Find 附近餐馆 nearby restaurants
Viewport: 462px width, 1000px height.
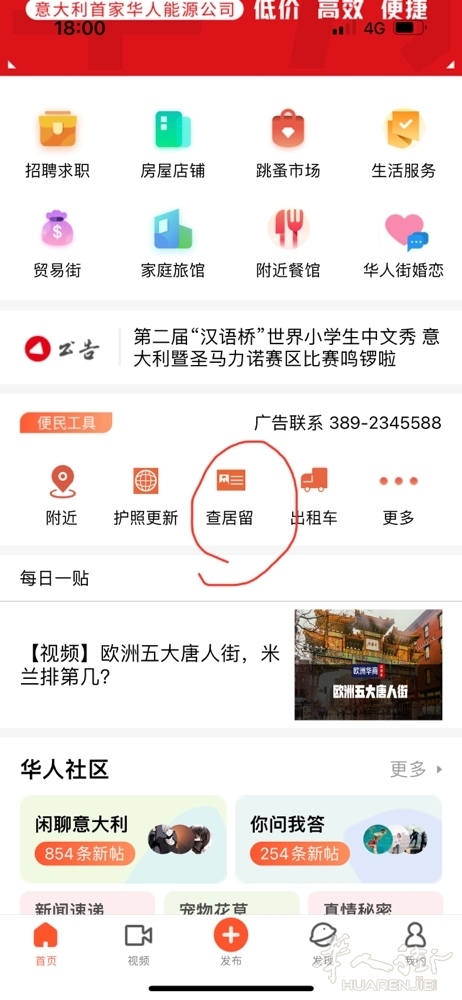pos(288,244)
